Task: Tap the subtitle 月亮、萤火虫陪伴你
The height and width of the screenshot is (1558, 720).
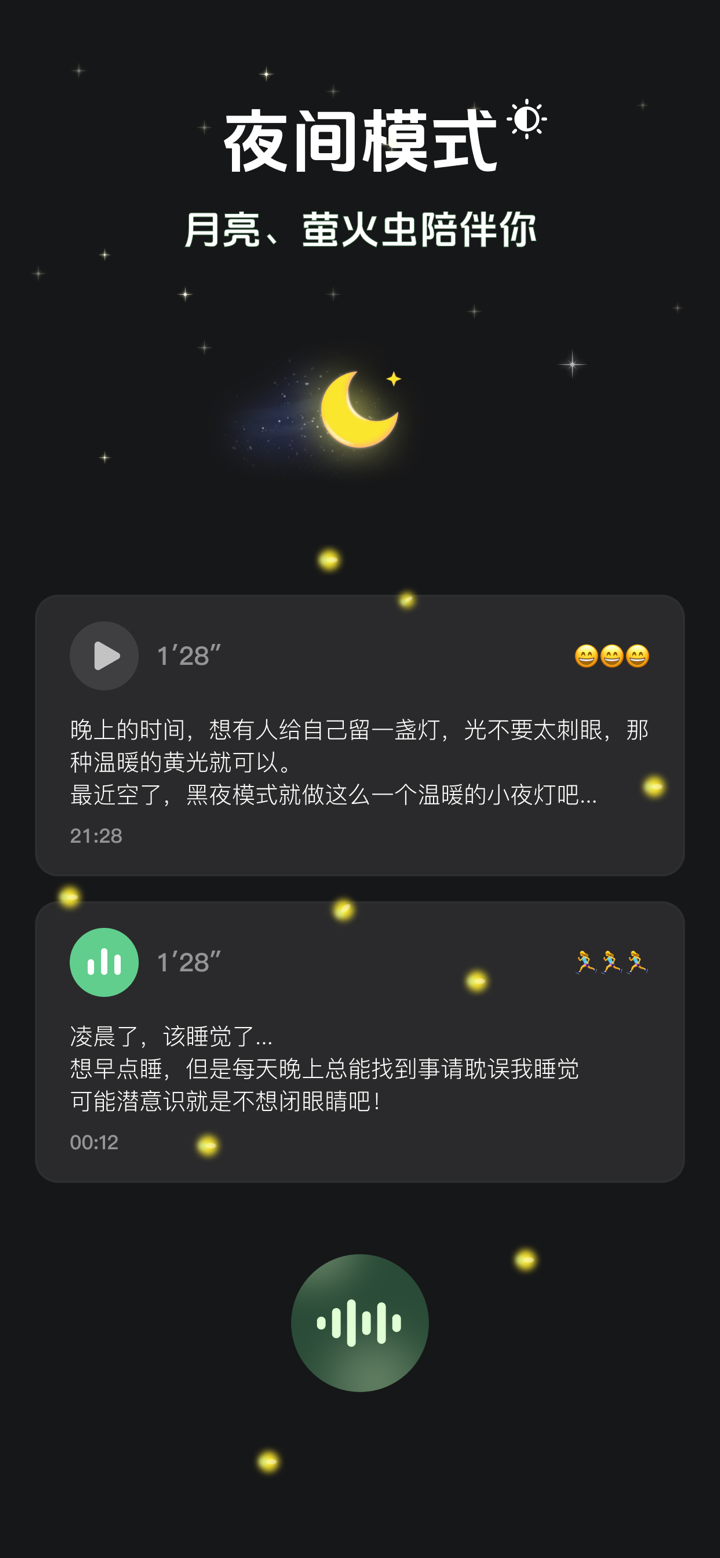Action: pos(360,227)
